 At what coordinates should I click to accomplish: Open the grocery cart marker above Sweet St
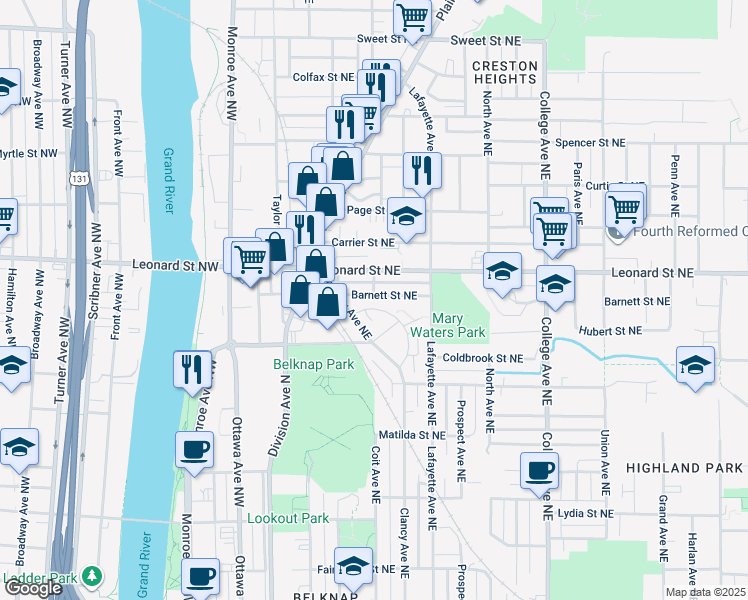pyautogui.click(x=412, y=16)
